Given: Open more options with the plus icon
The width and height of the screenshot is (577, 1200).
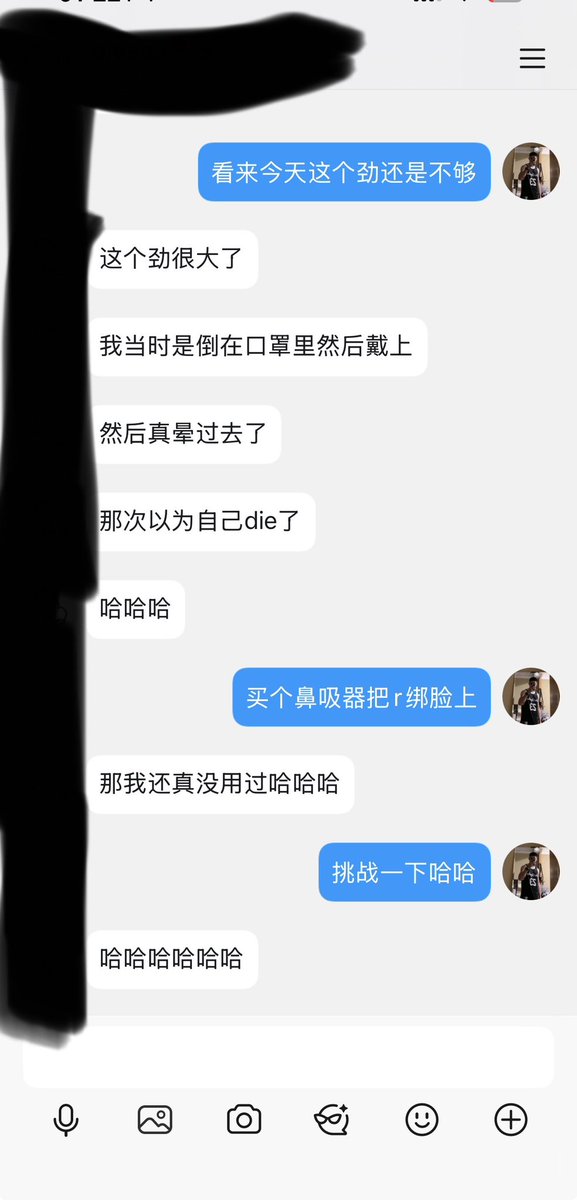Looking at the screenshot, I should (511, 1119).
